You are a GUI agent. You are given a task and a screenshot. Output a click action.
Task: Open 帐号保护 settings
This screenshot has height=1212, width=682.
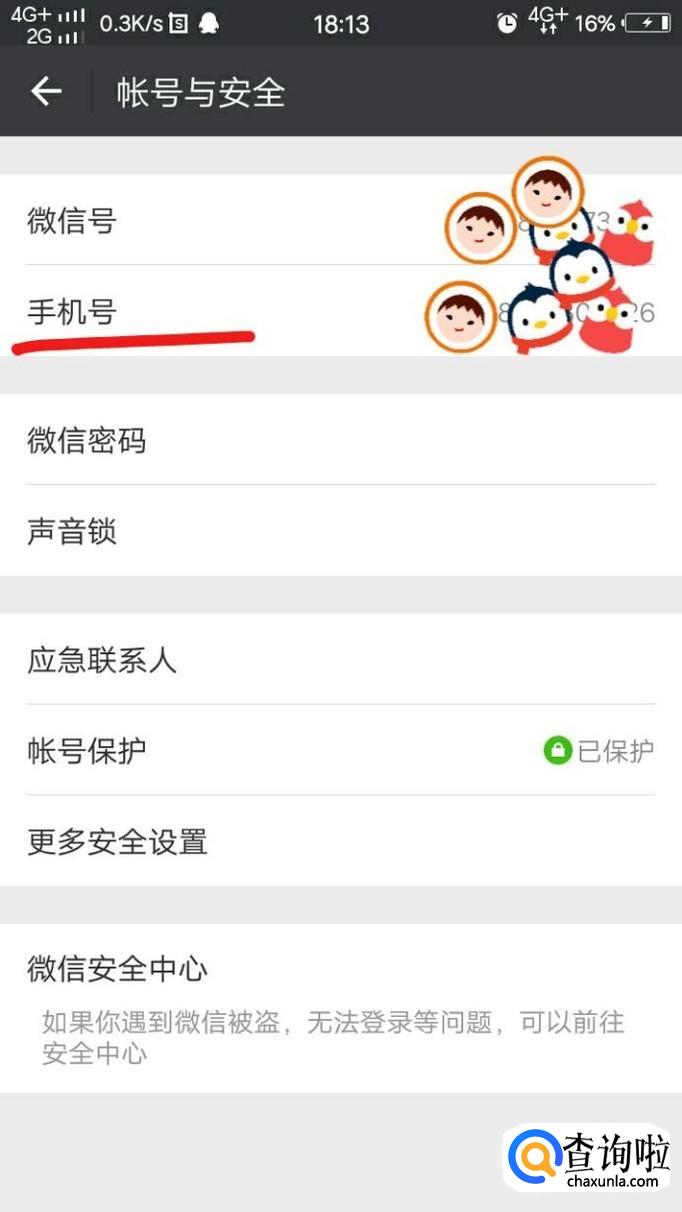[x=87, y=750]
